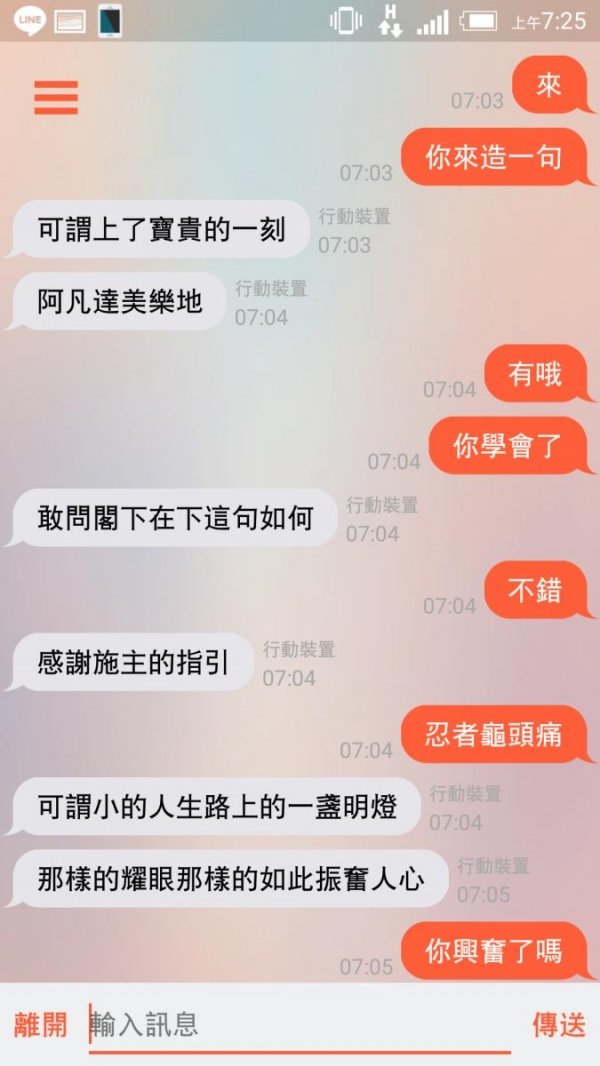Send the message with 傳送
Screen dimensions: 600x1066
(558, 1024)
